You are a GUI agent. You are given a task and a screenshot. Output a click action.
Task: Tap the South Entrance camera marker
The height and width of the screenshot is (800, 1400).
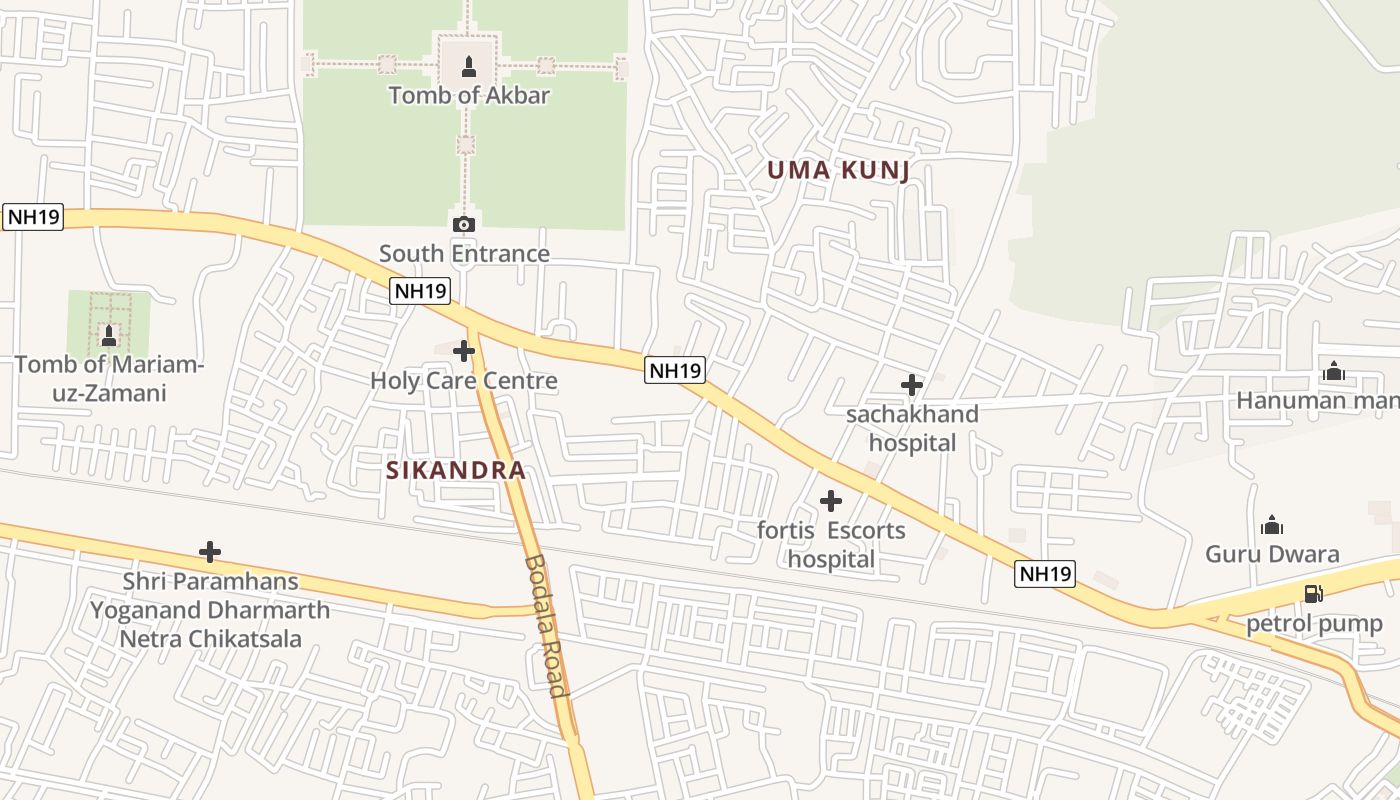point(463,224)
